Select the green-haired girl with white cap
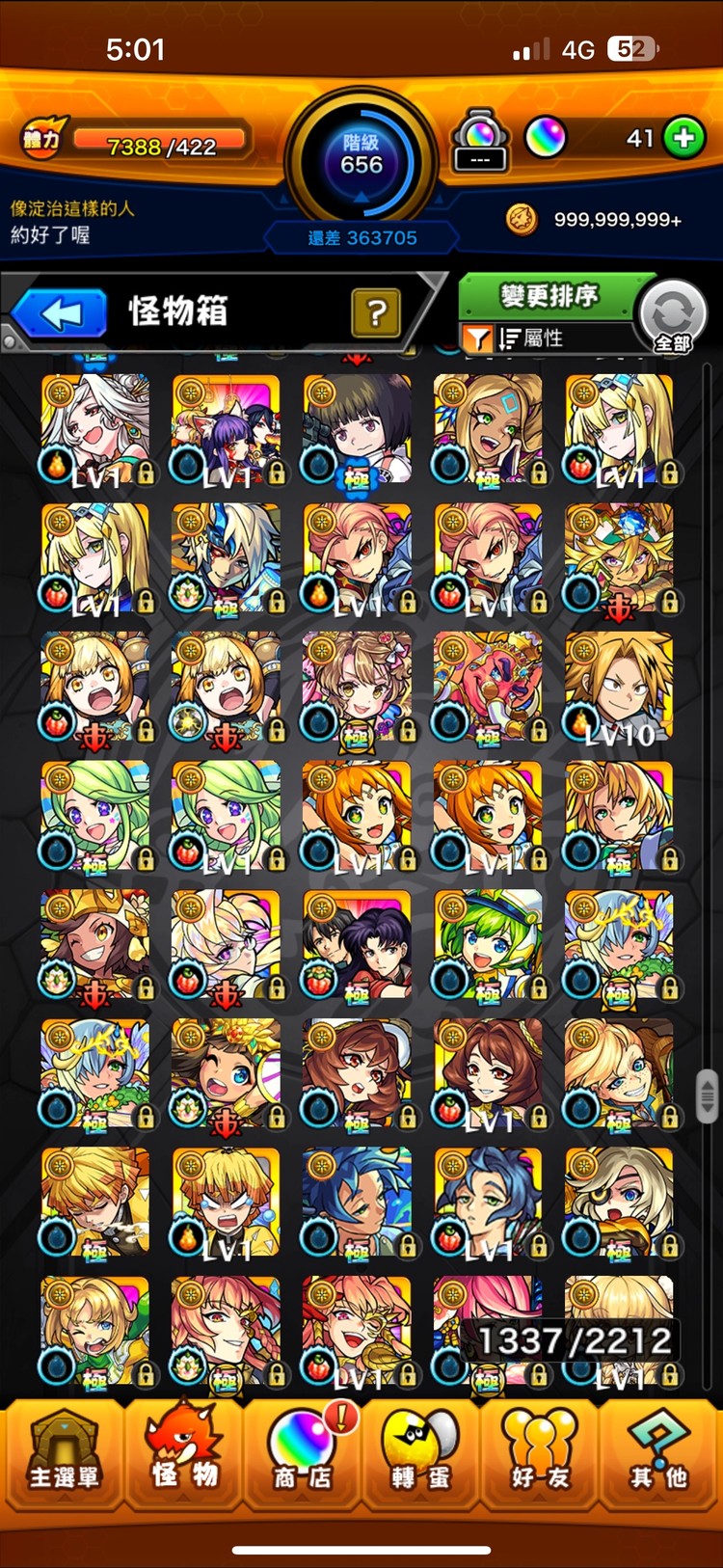This screenshot has width=723, height=1568. (x=488, y=945)
